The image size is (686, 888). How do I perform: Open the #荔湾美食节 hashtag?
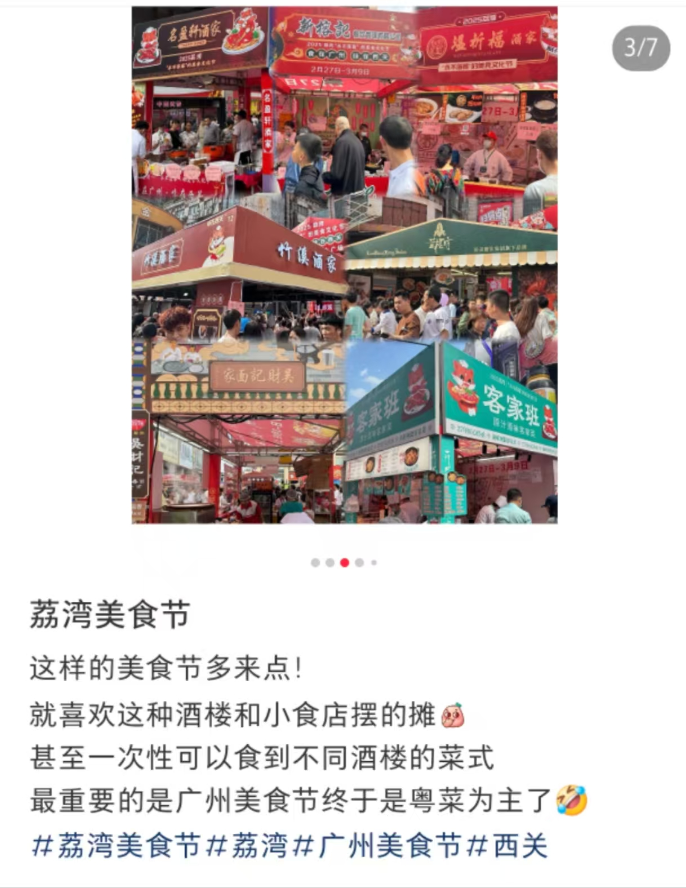click(x=117, y=845)
